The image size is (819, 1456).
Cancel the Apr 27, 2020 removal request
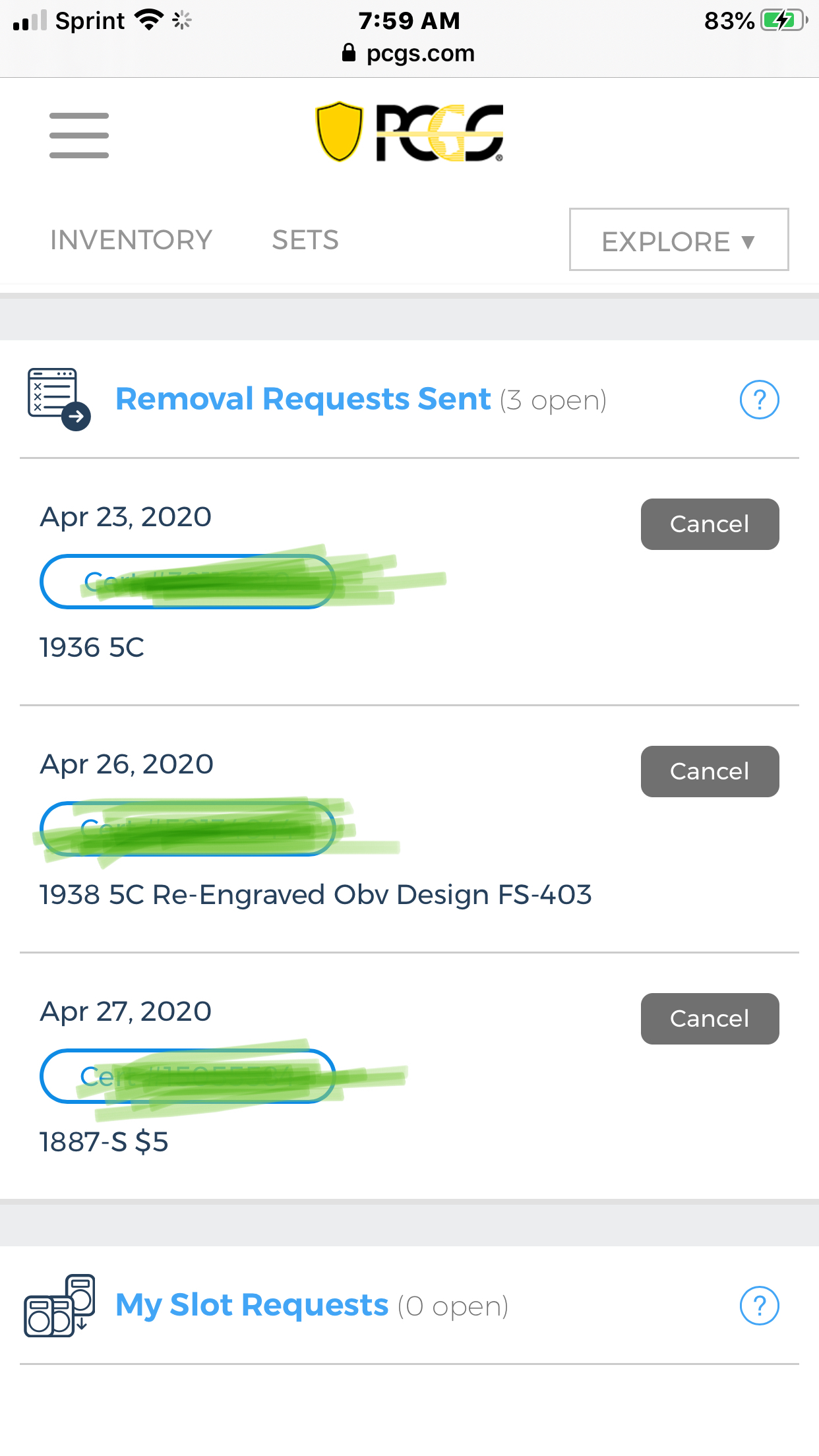pos(710,1019)
